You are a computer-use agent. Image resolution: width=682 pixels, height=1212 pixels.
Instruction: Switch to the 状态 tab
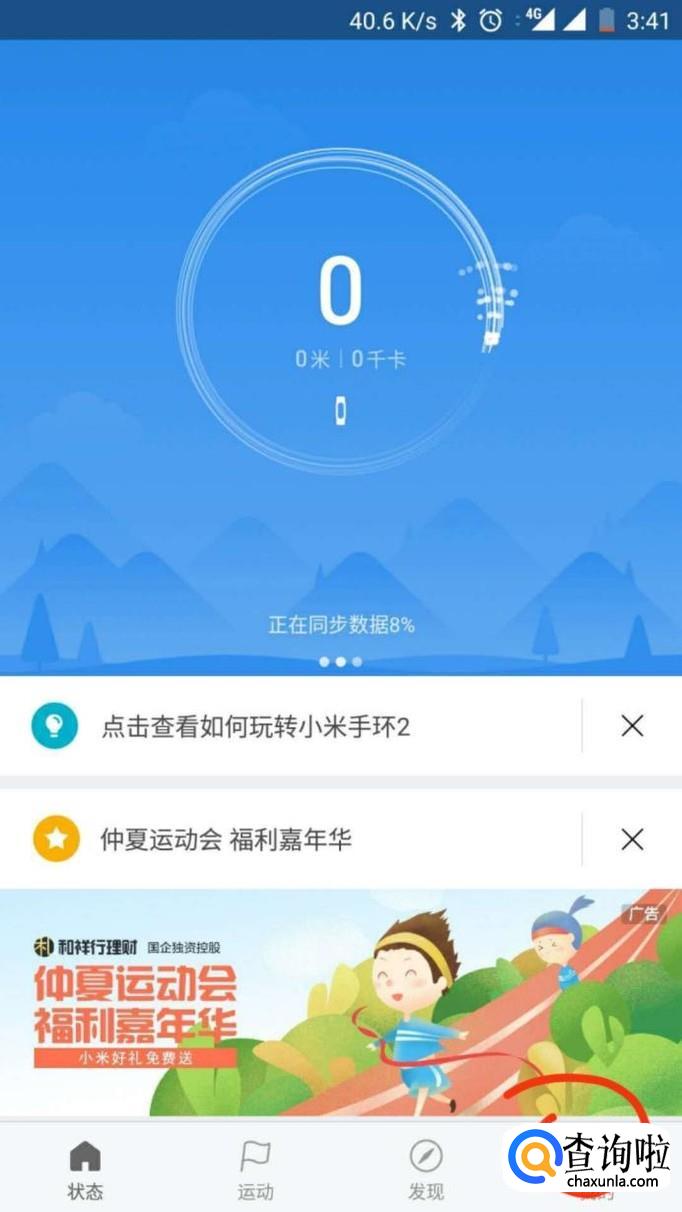(x=85, y=1170)
